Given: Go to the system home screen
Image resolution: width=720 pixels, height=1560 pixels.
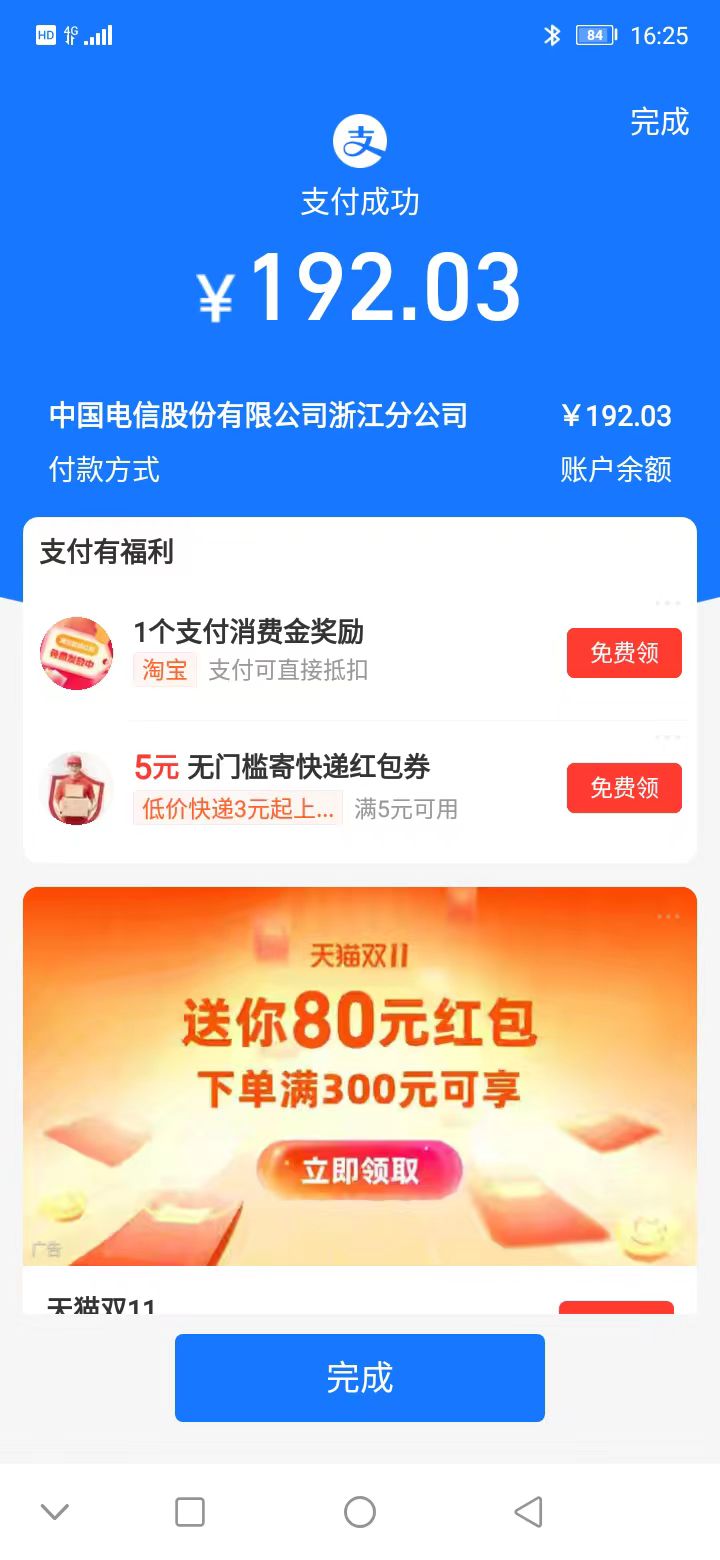Looking at the screenshot, I should click(360, 1511).
